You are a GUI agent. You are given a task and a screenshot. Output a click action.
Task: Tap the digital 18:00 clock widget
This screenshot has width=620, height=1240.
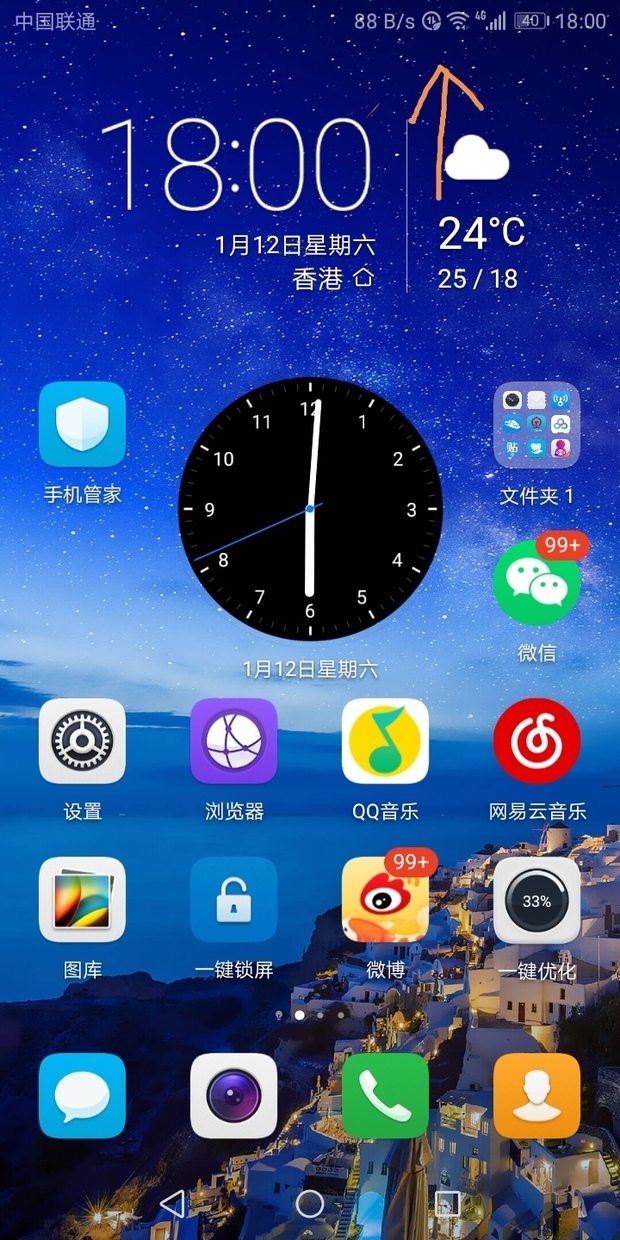[x=236, y=165]
